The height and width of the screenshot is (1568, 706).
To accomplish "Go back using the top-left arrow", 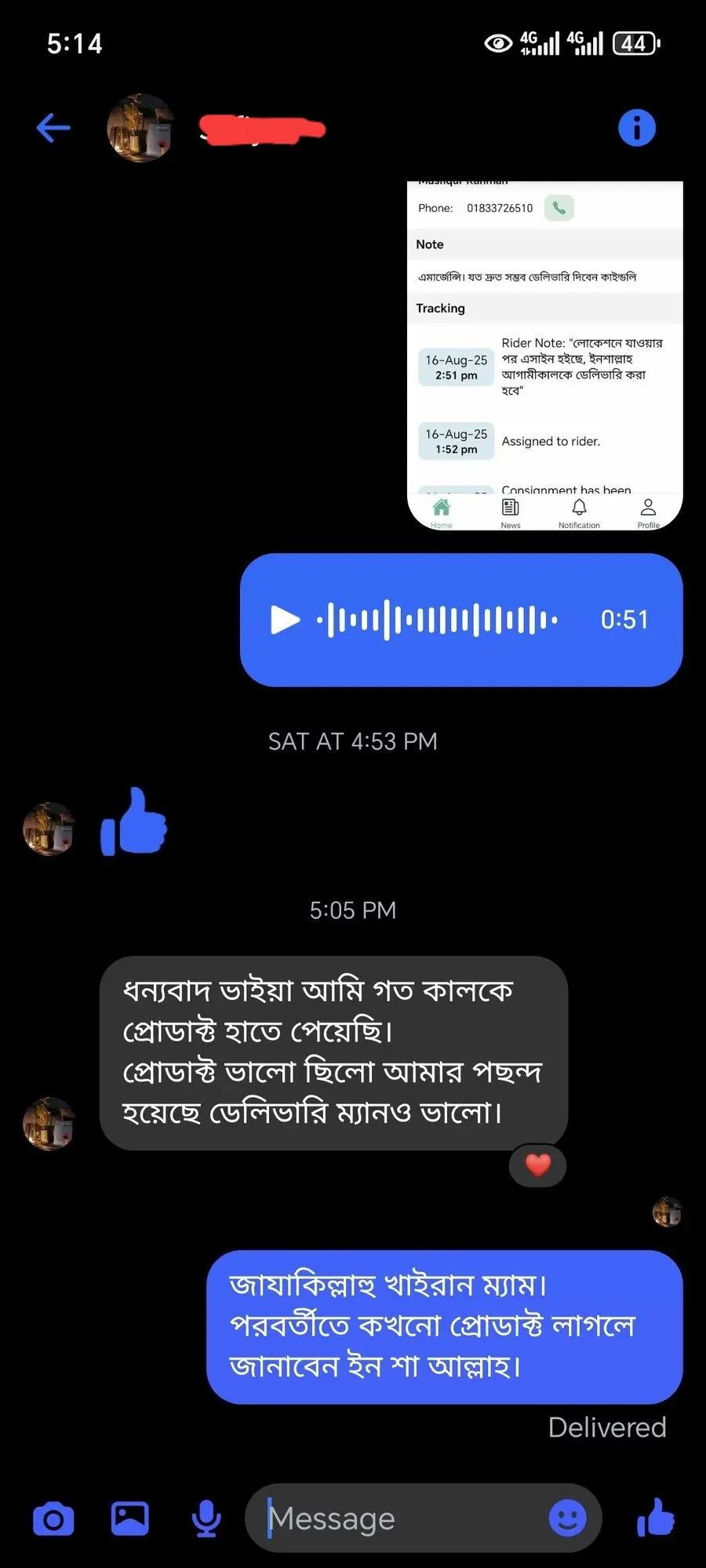I will click(x=53, y=128).
